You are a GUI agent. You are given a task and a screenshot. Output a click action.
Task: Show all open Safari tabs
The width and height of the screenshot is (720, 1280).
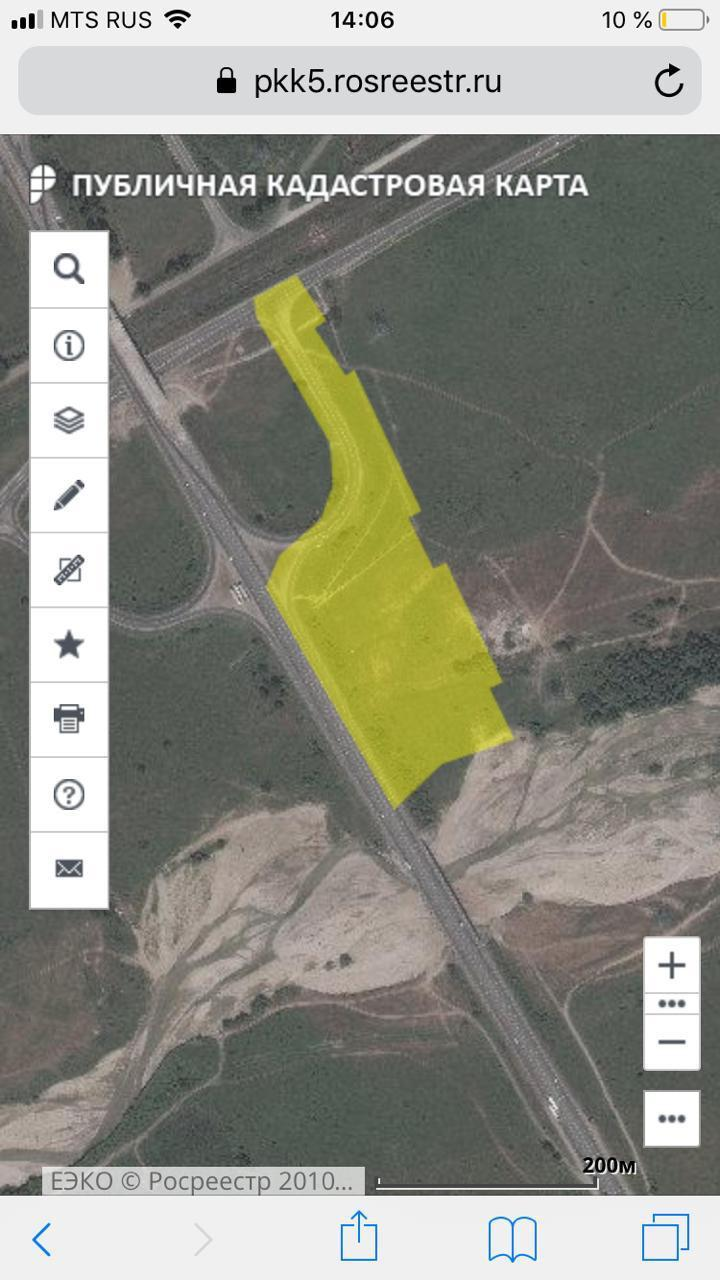pyautogui.click(x=666, y=1239)
